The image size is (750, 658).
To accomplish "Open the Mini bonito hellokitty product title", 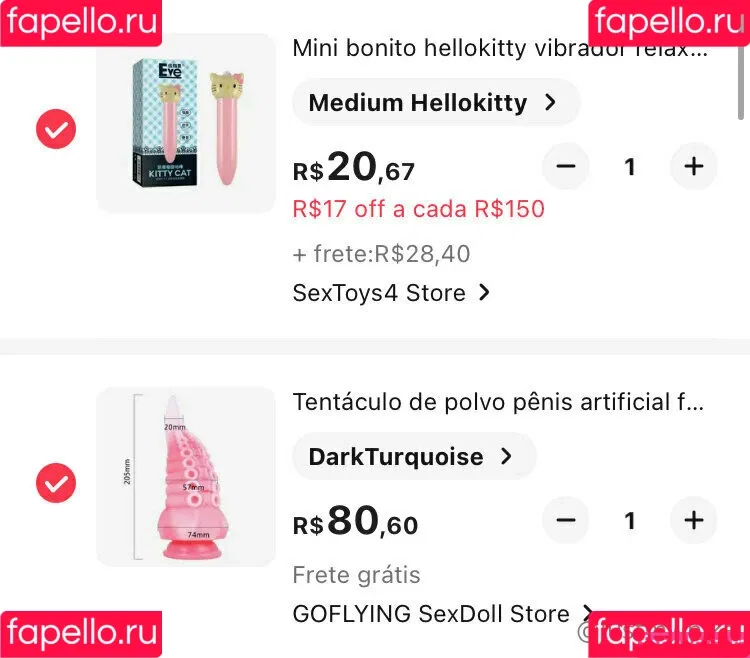I will tap(498, 48).
